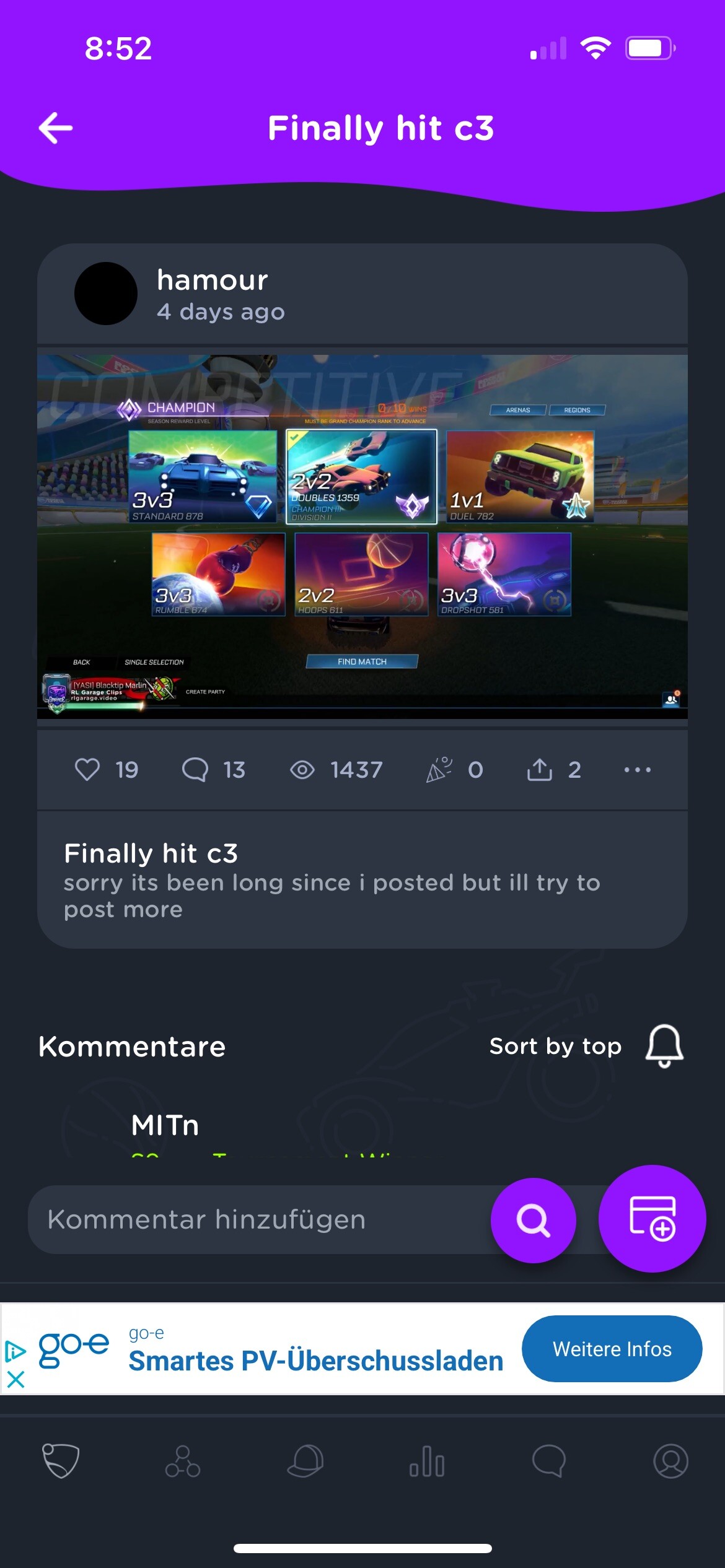Screen dimensions: 725x1568
Task: Open Weitere Infos in the go-e ad
Action: (x=612, y=1349)
